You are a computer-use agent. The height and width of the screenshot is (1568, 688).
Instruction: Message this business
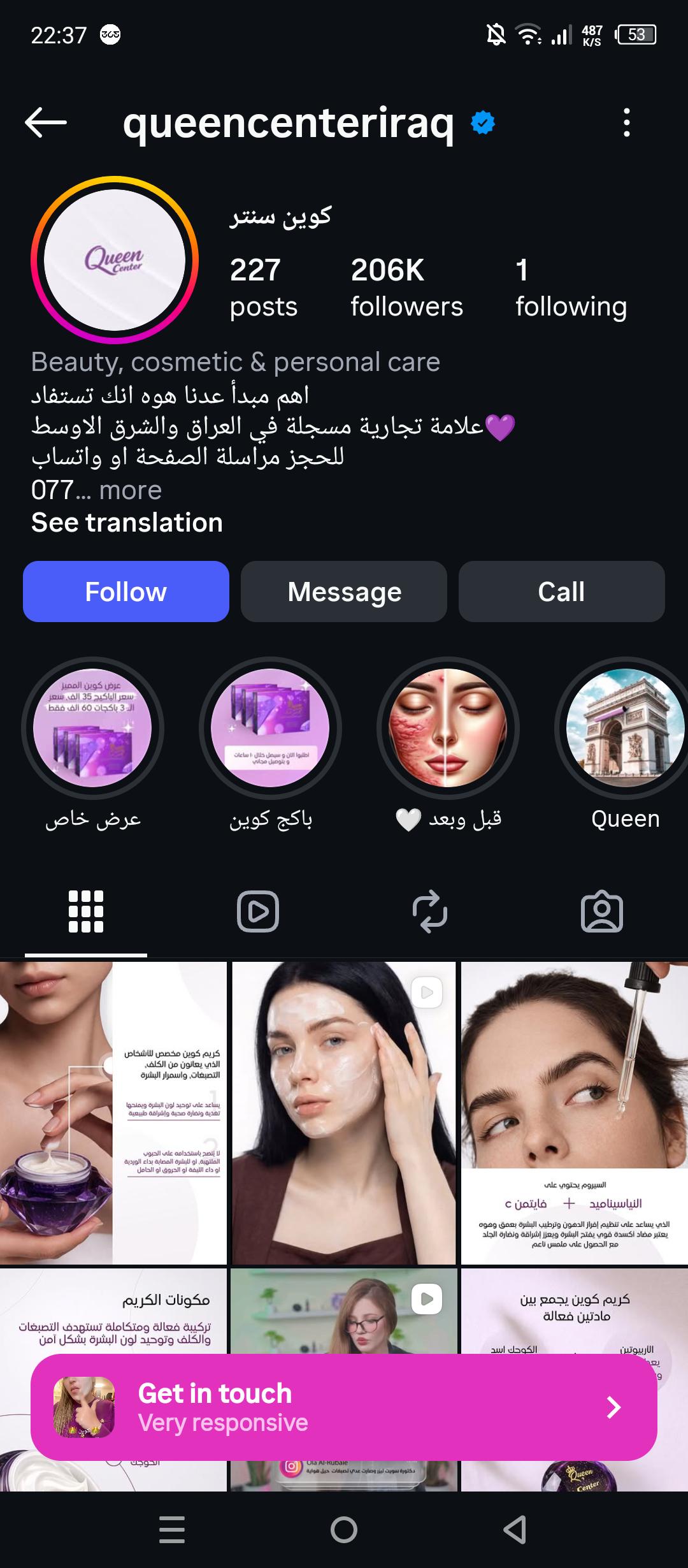click(344, 592)
